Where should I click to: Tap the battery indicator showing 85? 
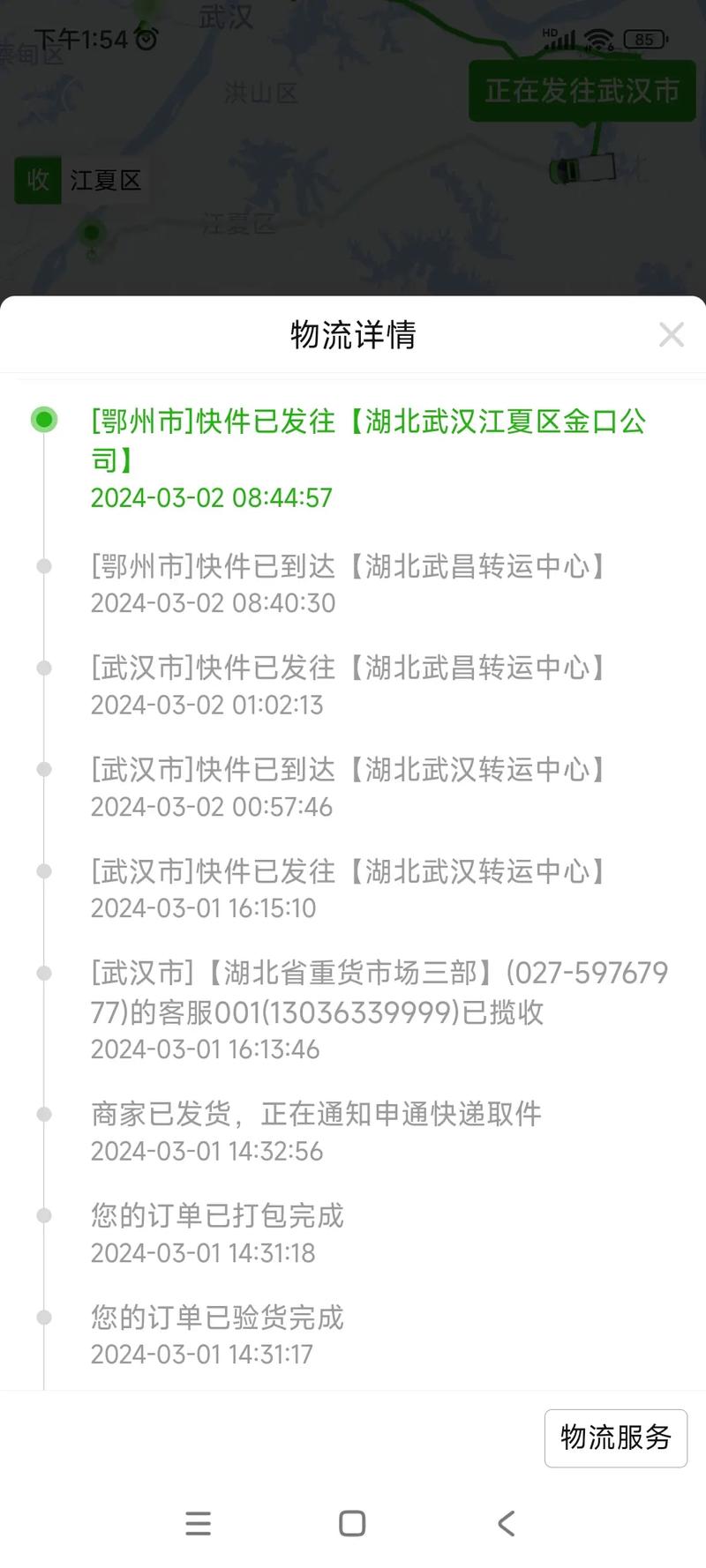click(644, 39)
